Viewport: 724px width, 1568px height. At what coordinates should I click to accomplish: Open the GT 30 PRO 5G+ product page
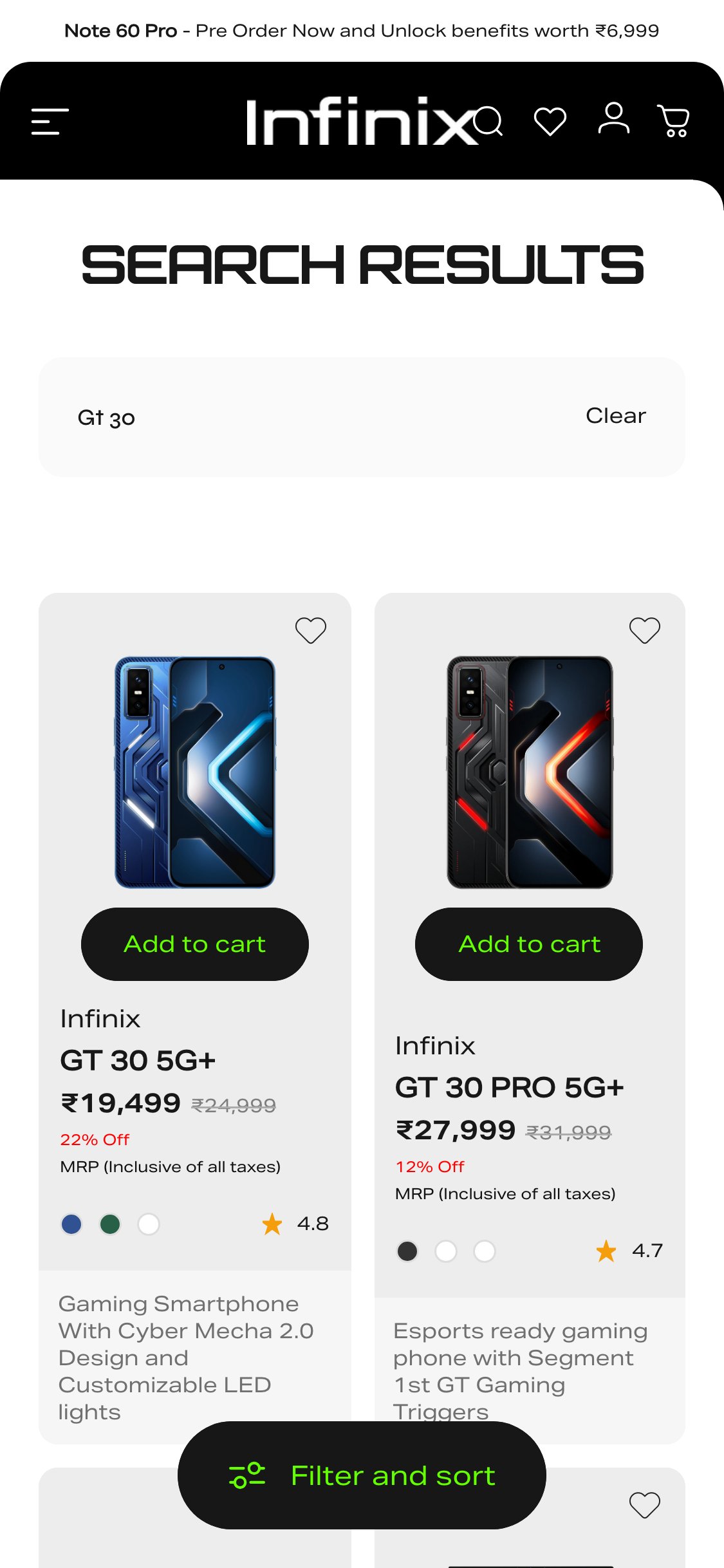(x=510, y=1087)
